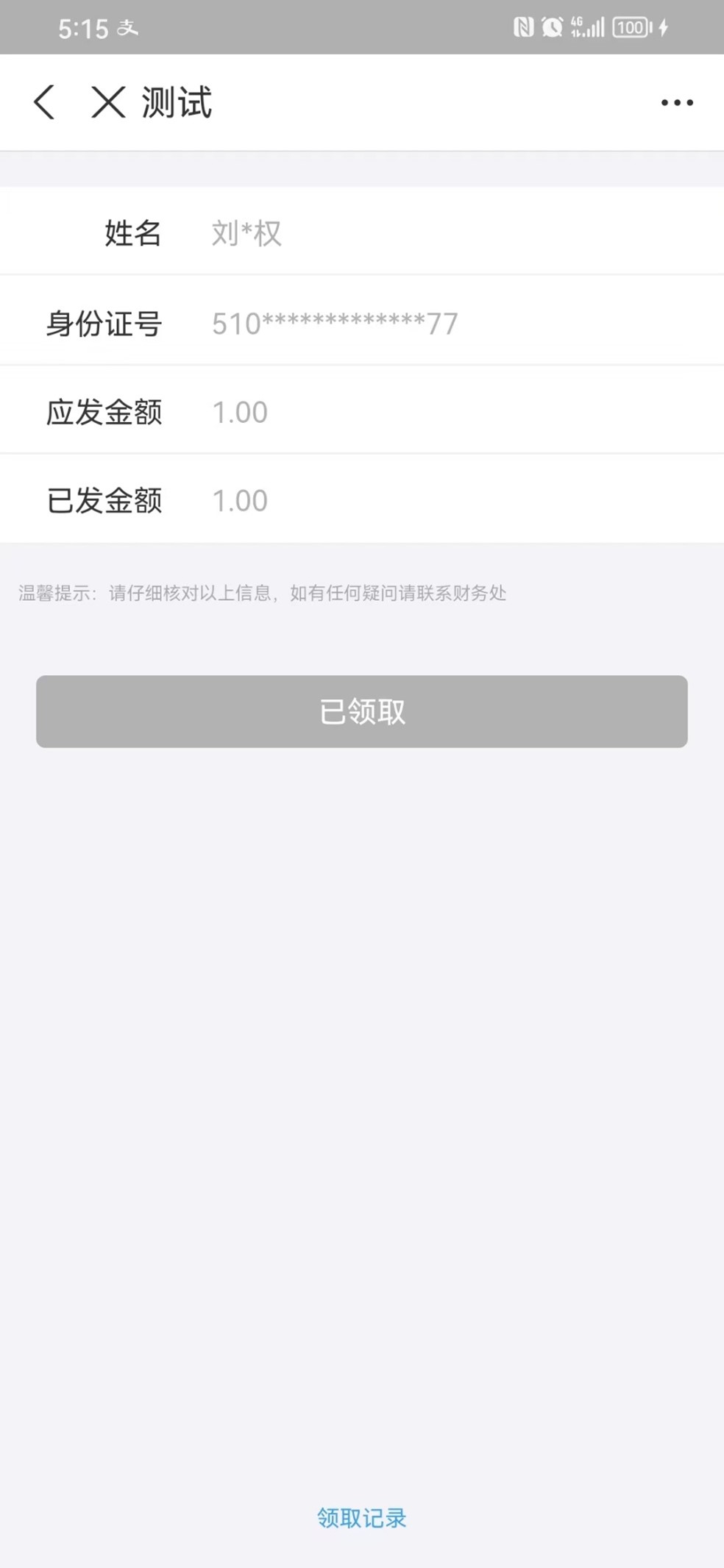
Task: Open the three-dot overflow menu
Action: (676, 103)
